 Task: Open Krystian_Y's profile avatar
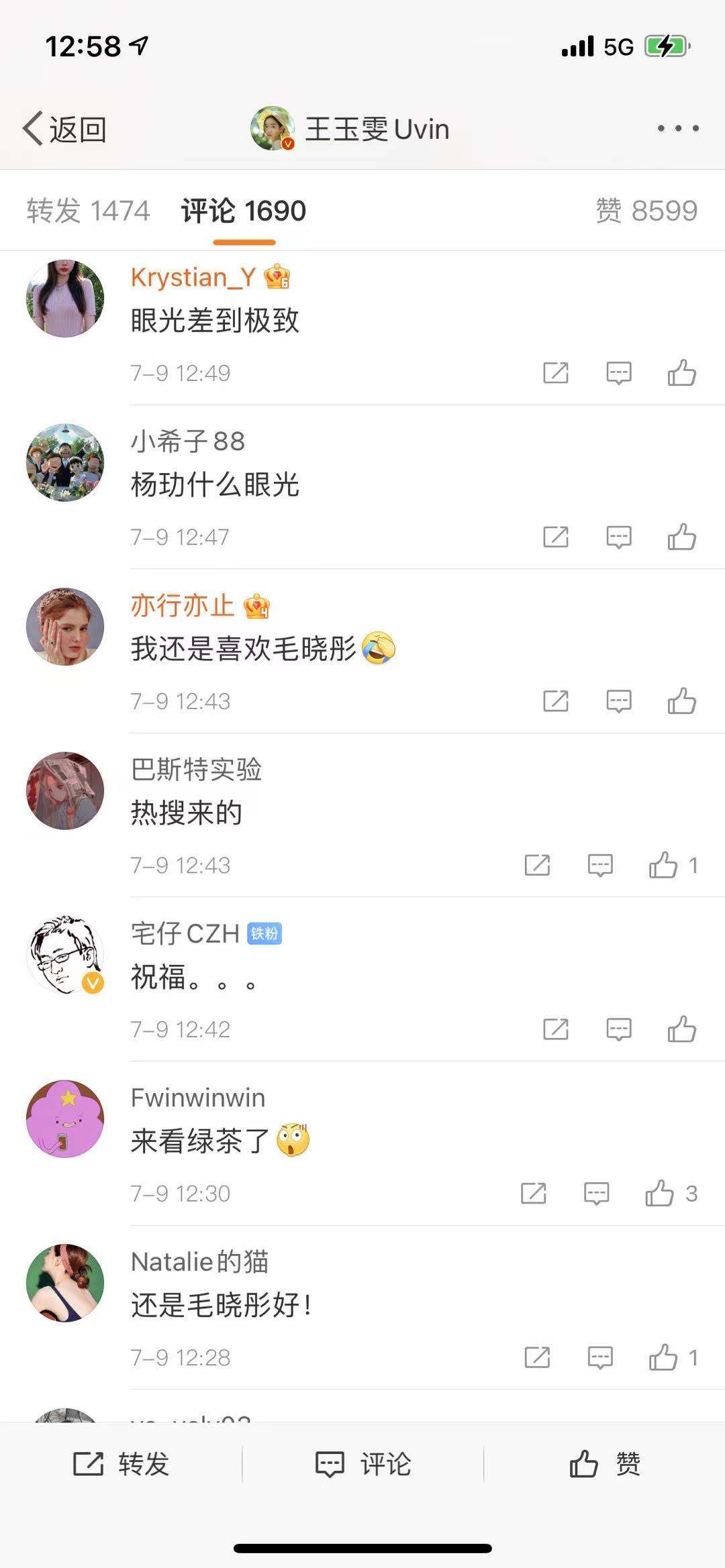[x=65, y=299]
